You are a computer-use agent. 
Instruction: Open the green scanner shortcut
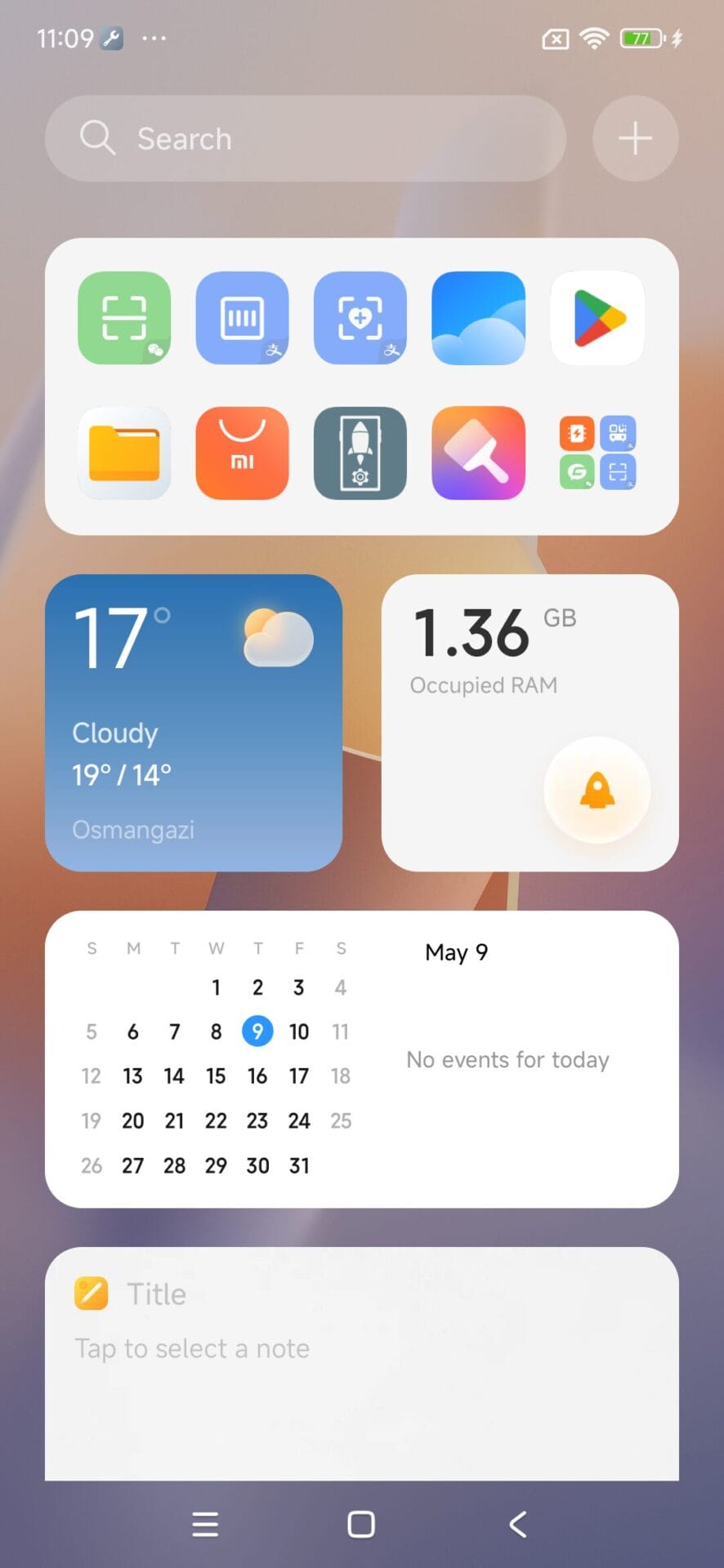coord(124,318)
